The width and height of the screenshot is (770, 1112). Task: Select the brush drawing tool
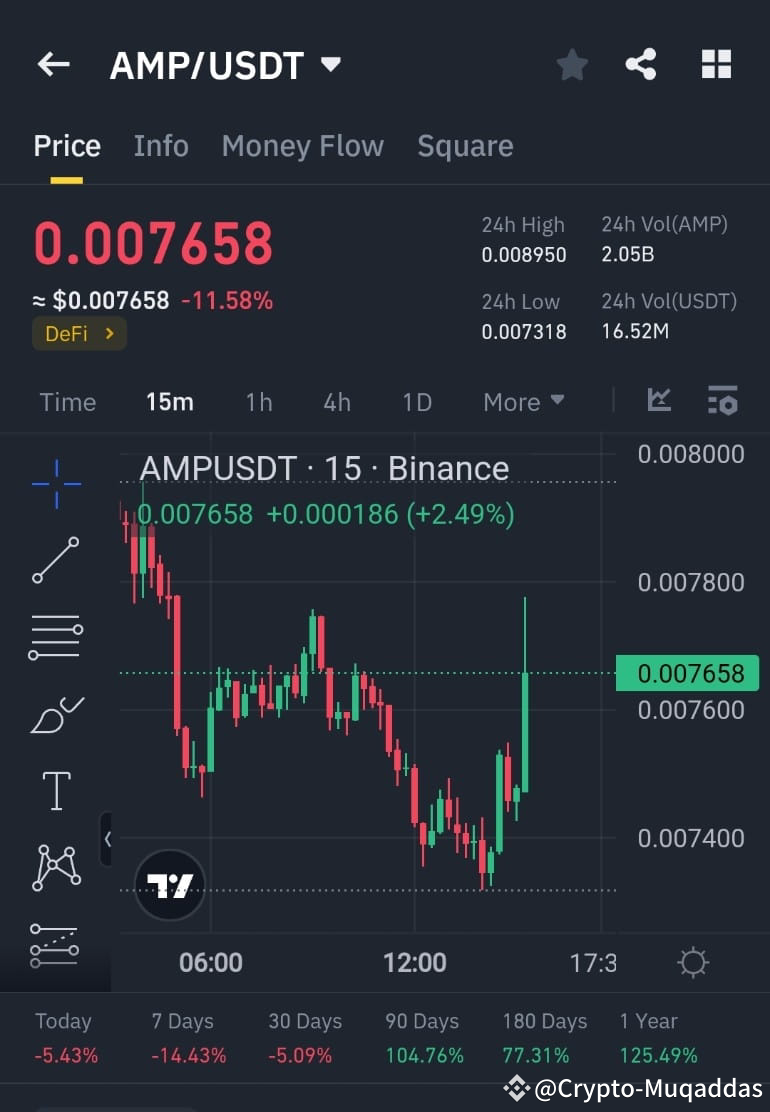(x=55, y=713)
